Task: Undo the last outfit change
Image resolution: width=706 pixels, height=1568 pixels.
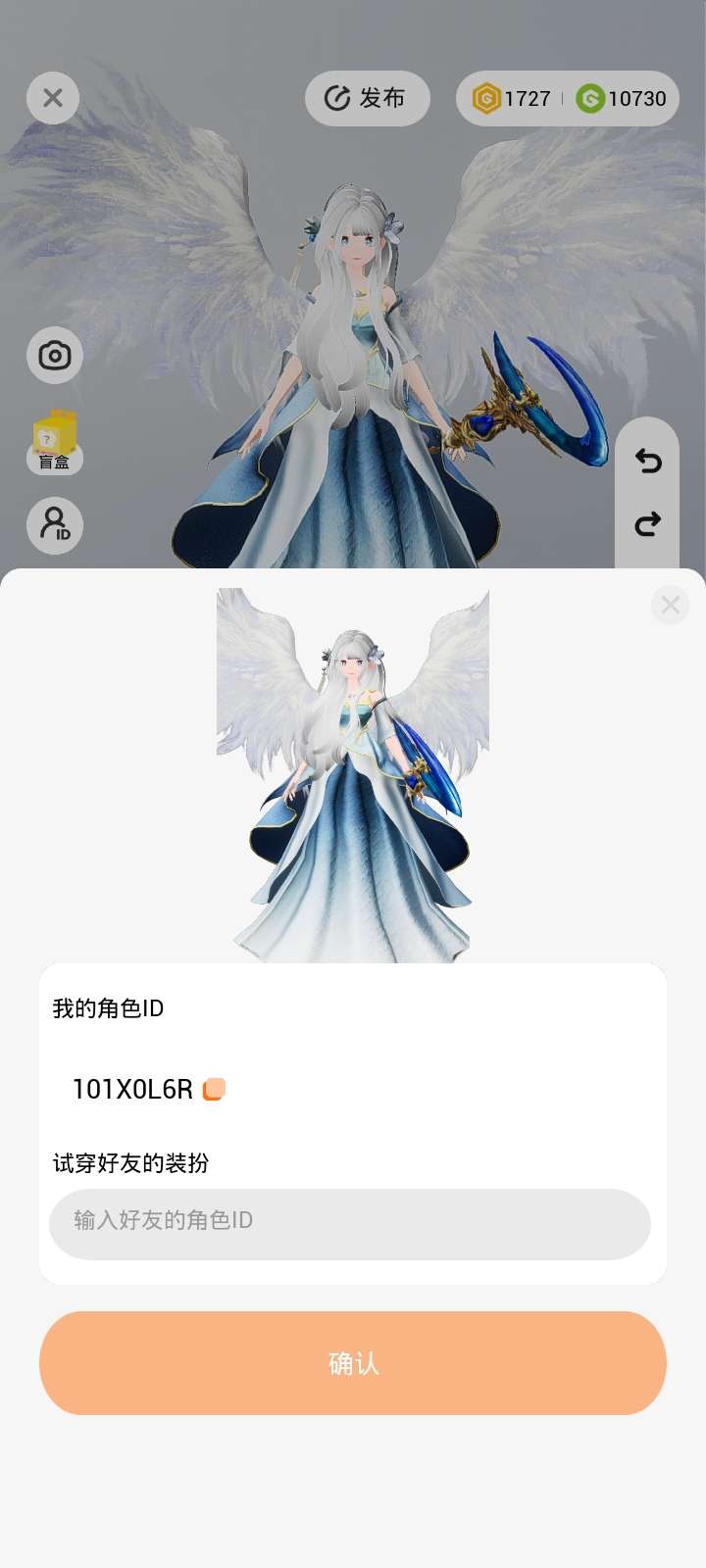Action: tap(647, 460)
